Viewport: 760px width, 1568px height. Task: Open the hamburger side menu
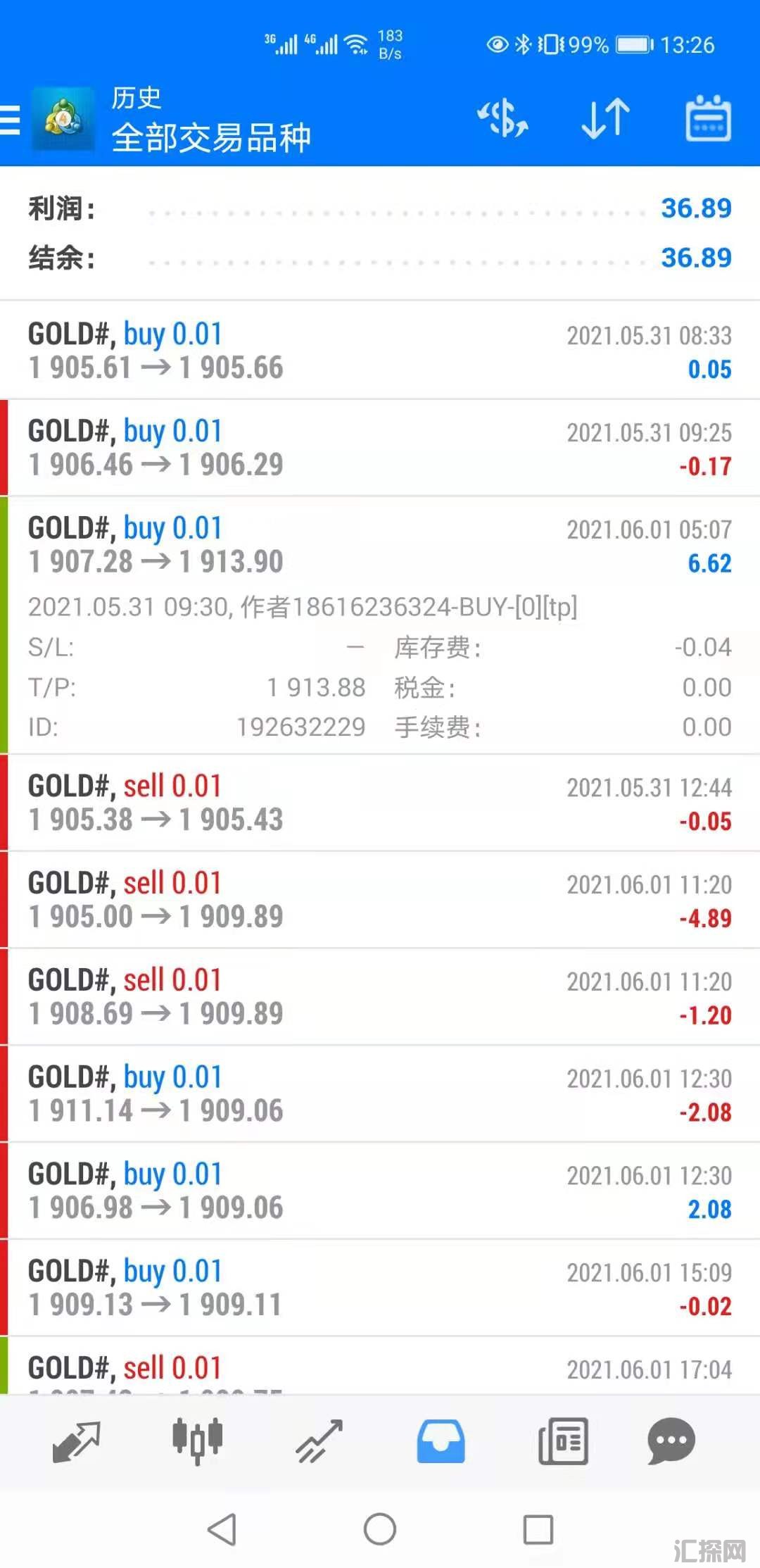tap(11, 119)
